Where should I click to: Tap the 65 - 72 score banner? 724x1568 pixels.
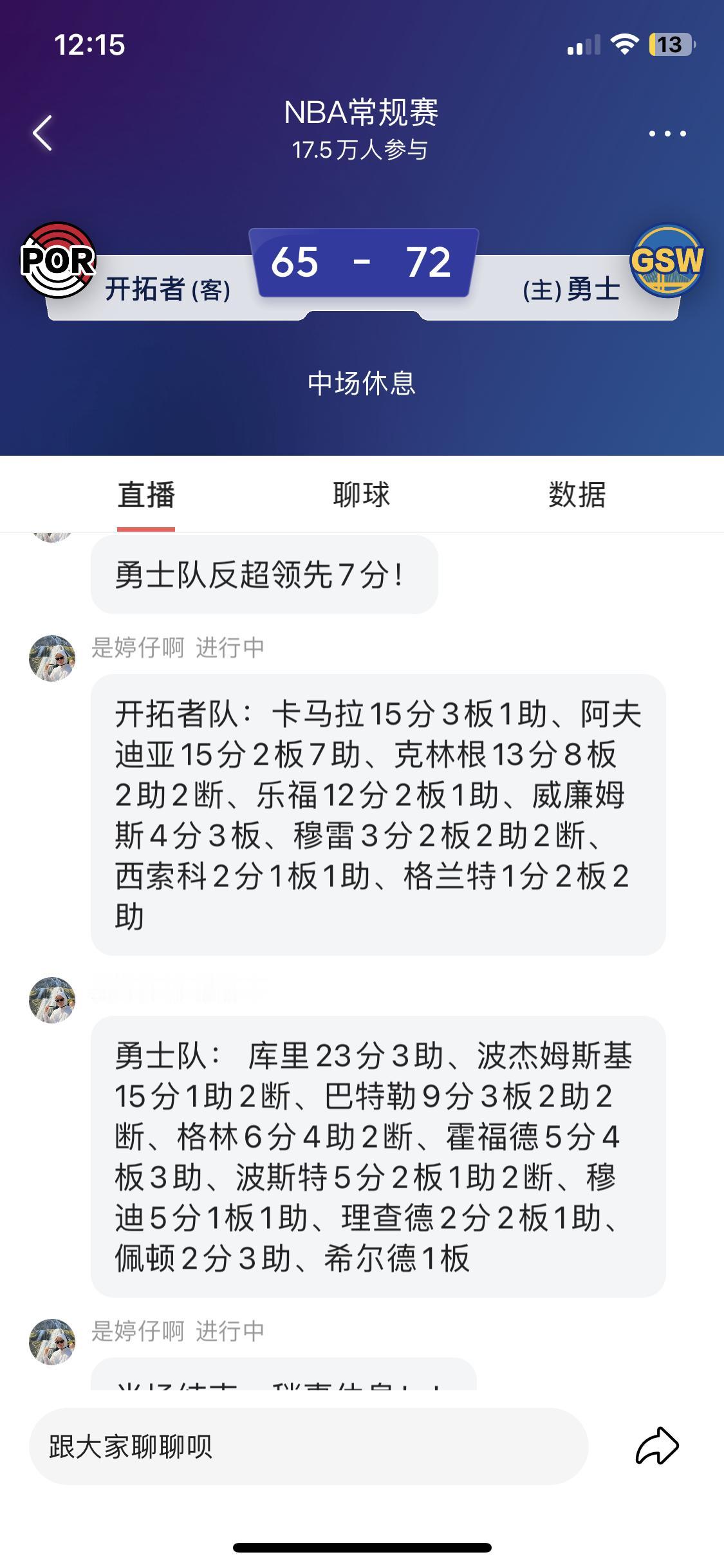tap(362, 261)
